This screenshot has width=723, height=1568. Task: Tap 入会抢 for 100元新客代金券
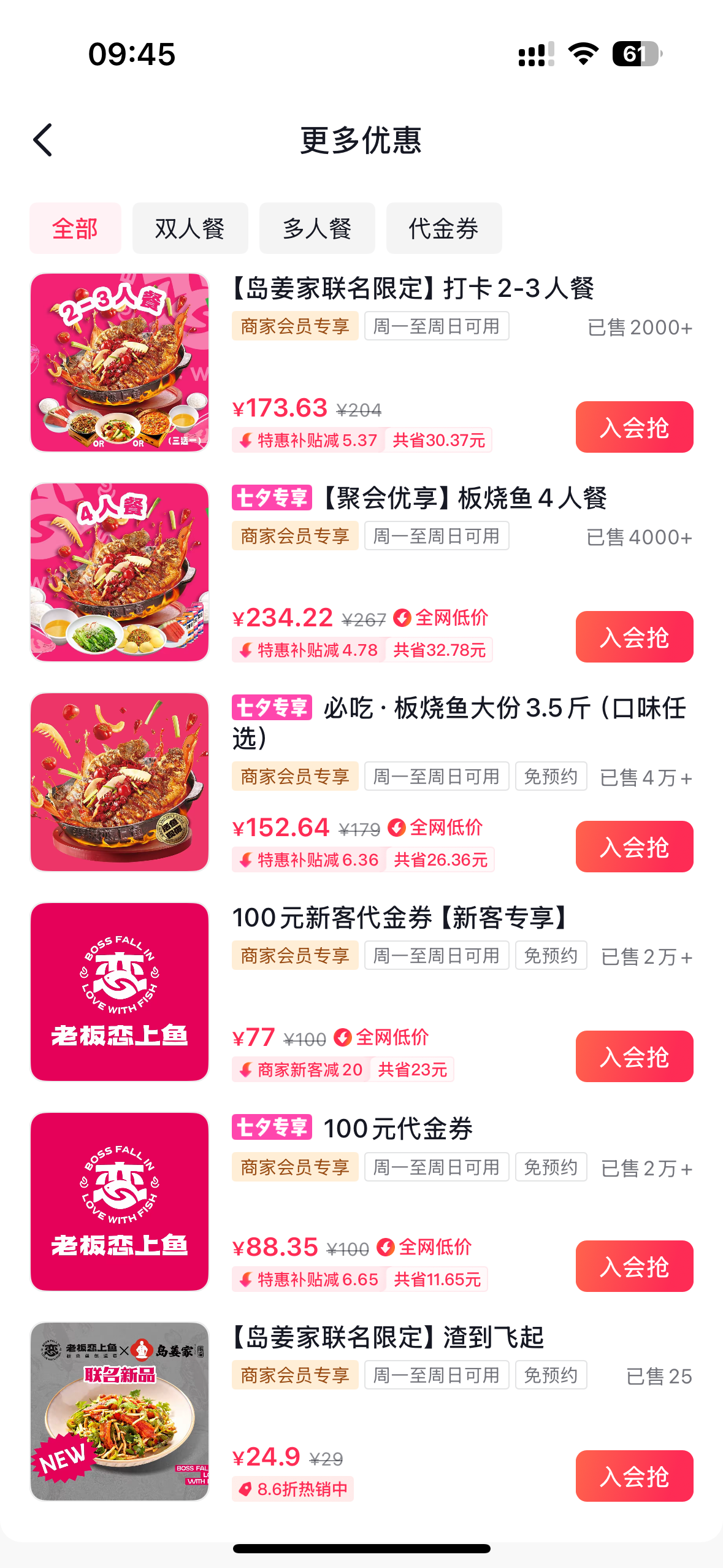(x=634, y=1056)
